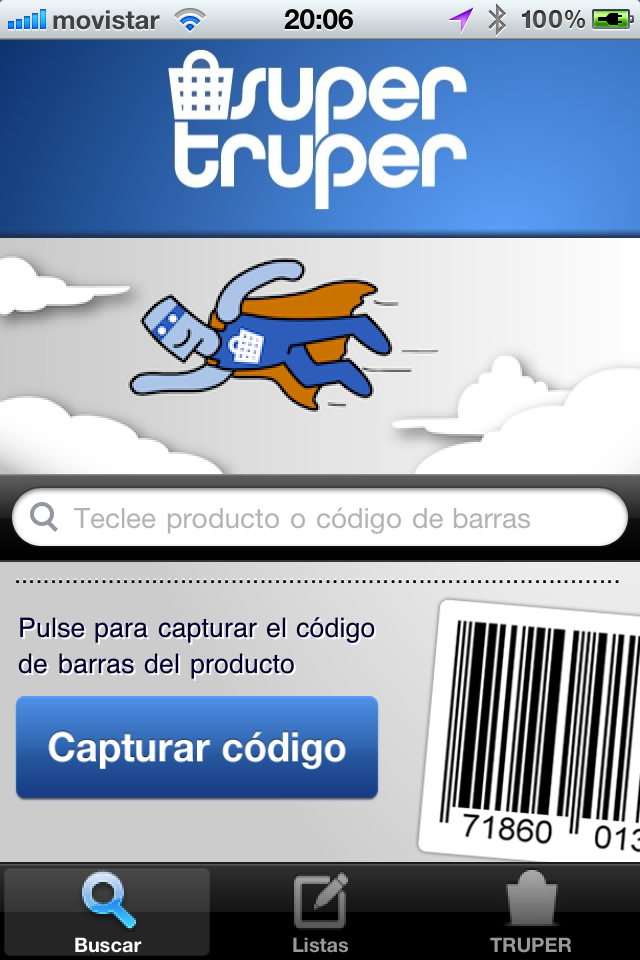Image resolution: width=640 pixels, height=960 pixels.
Task: Switch to the Buscar tab
Action: pos(107,912)
